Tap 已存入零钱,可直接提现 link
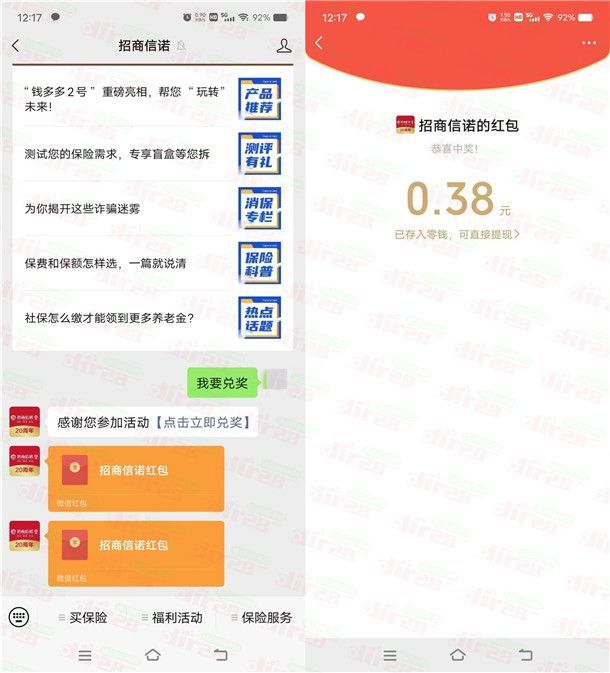This screenshot has width=610, height=673. coord(457,233)
